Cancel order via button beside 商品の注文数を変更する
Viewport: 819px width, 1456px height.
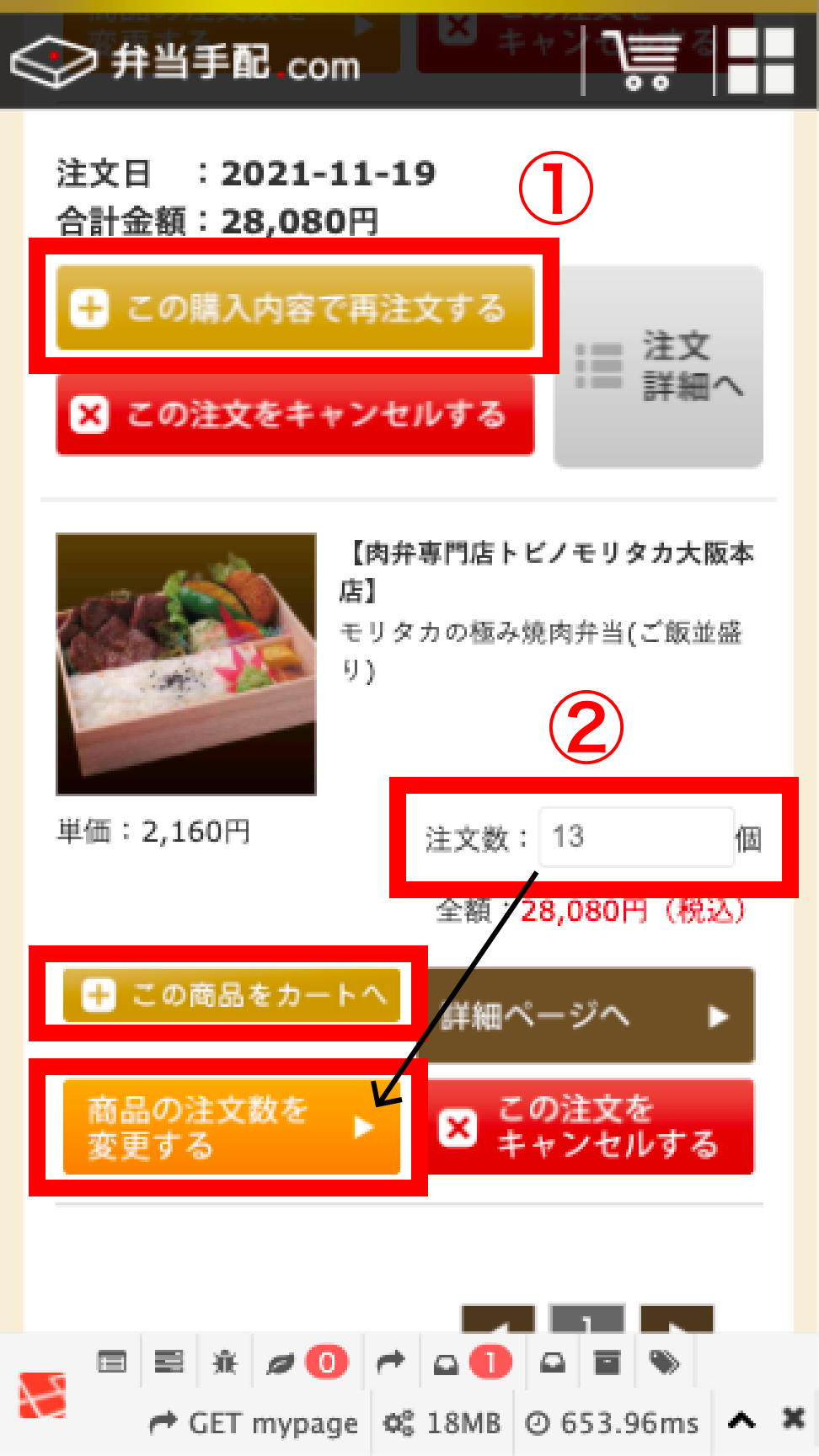coord(590,1127)
